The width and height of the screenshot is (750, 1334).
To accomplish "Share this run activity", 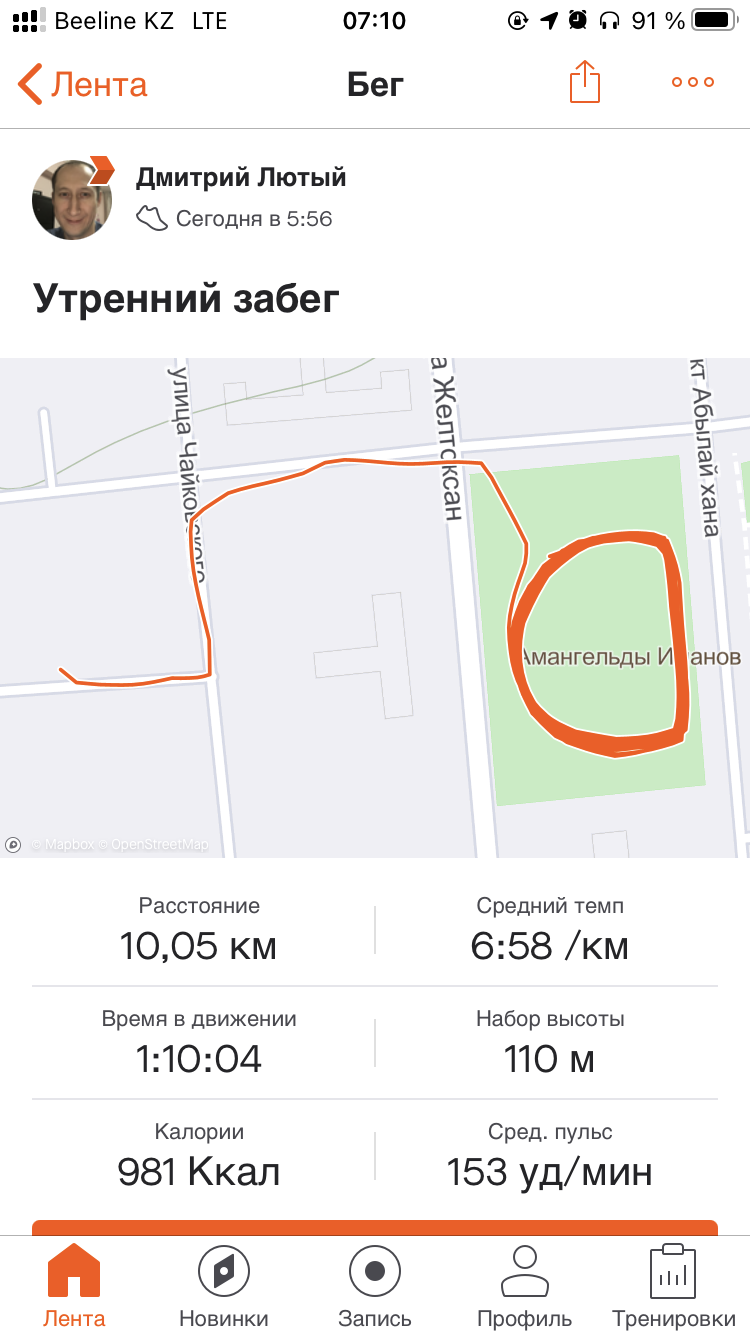I will pyautogui.click(x=585, y=82).
